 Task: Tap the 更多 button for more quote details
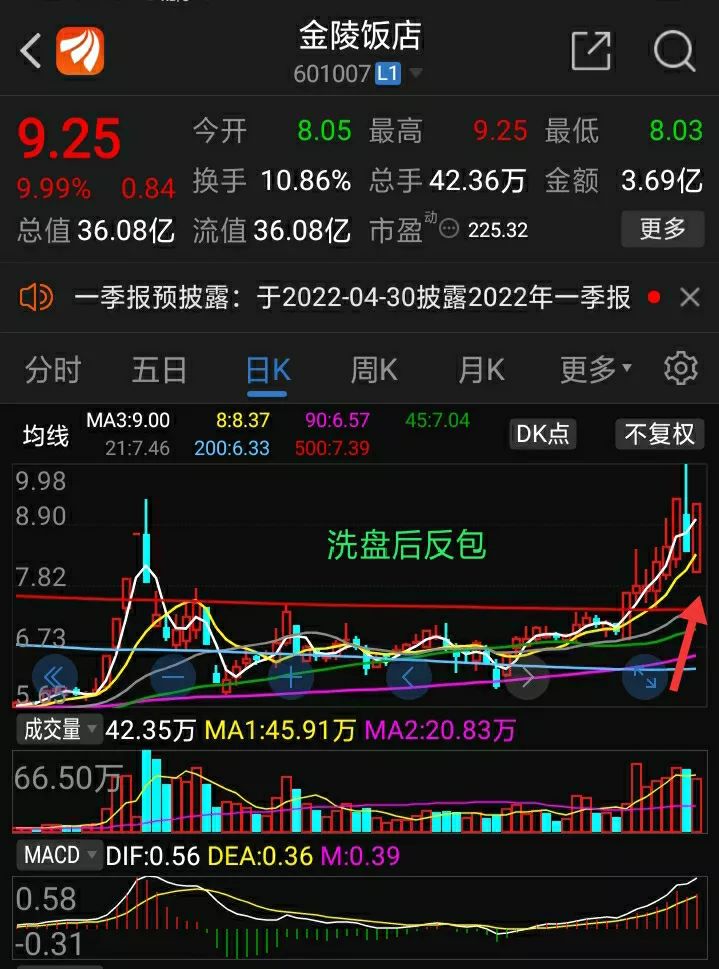[662, 229]
